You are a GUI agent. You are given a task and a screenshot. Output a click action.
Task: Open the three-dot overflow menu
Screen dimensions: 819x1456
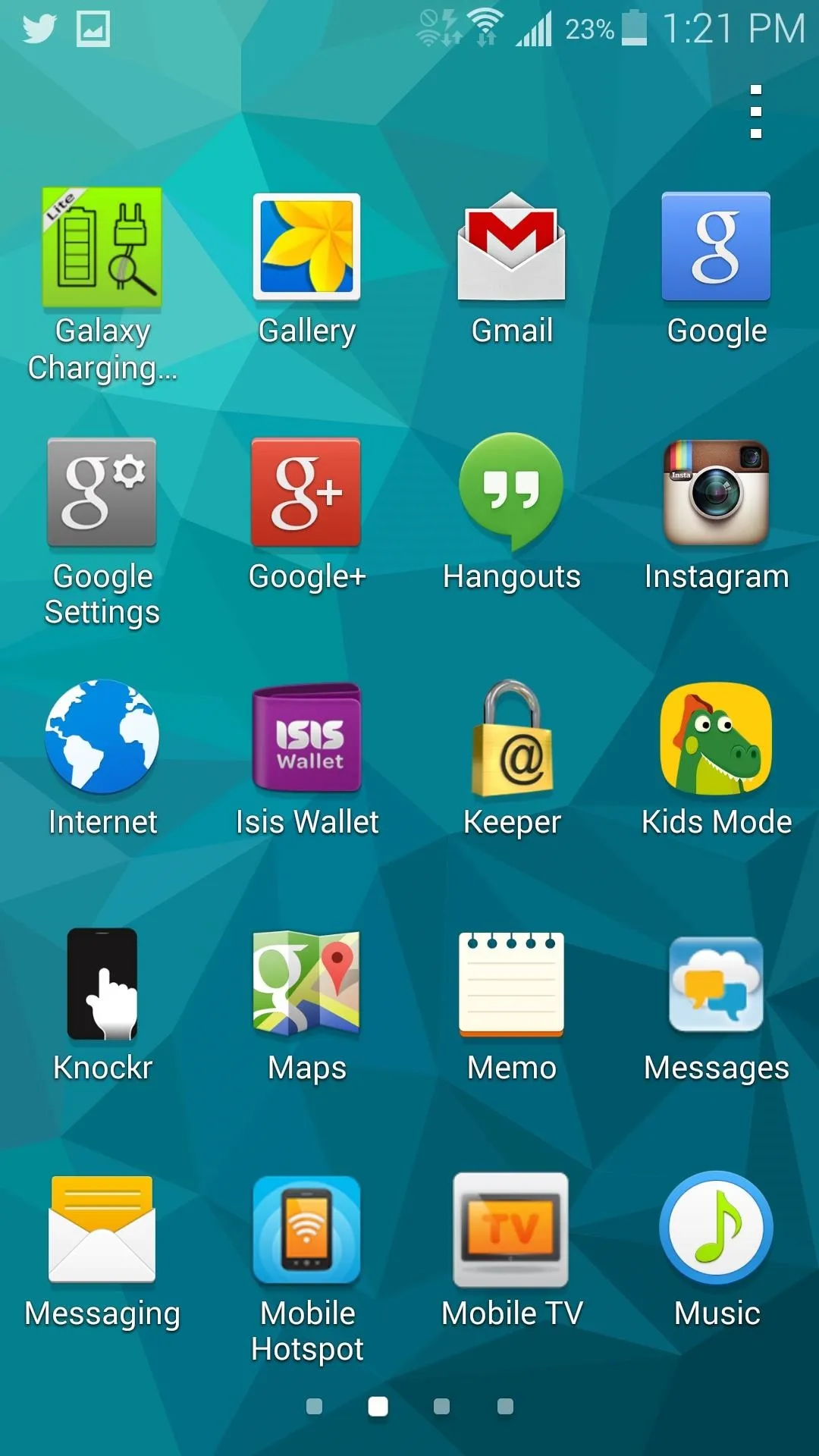(x=755, y=111)
